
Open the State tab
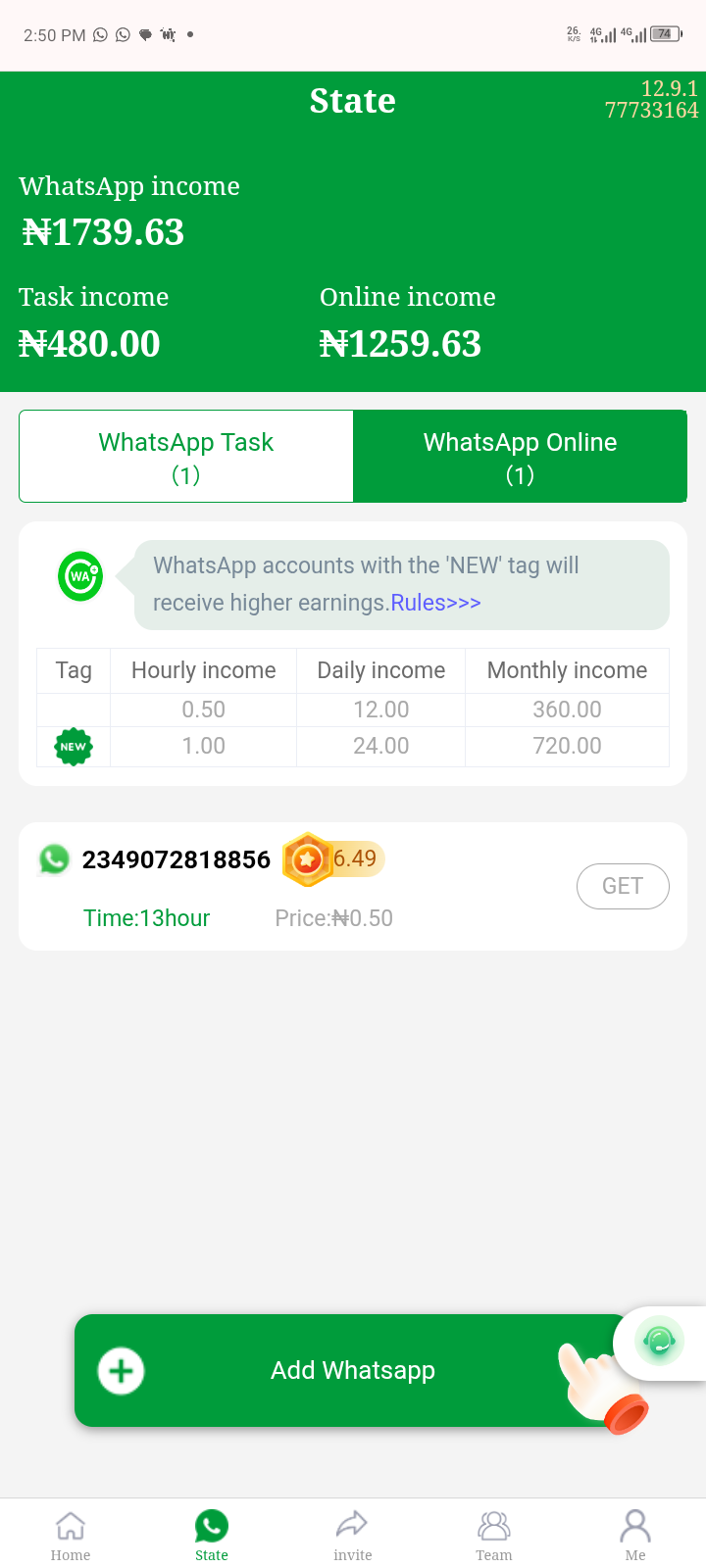212,1535
